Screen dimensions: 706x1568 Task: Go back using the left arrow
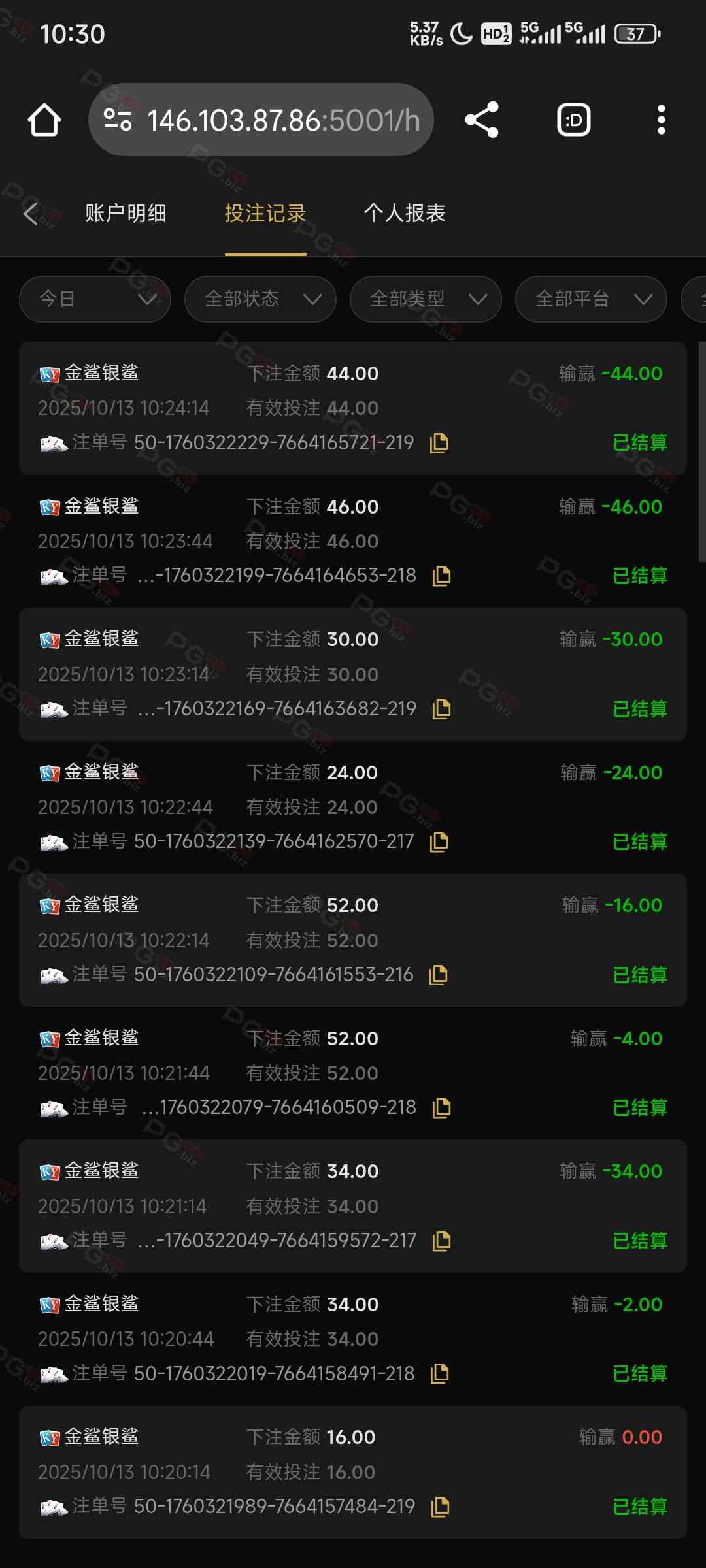31,214
